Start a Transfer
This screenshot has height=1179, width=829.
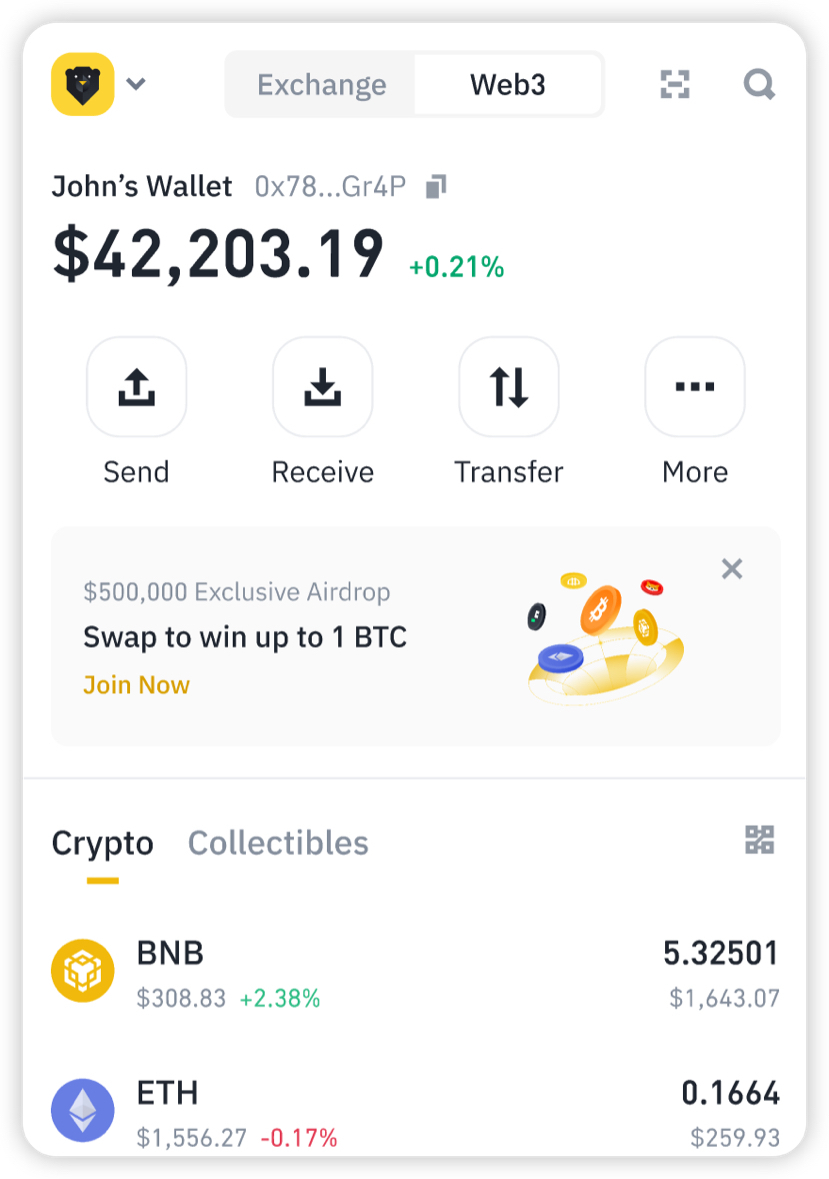coord(508,387)
